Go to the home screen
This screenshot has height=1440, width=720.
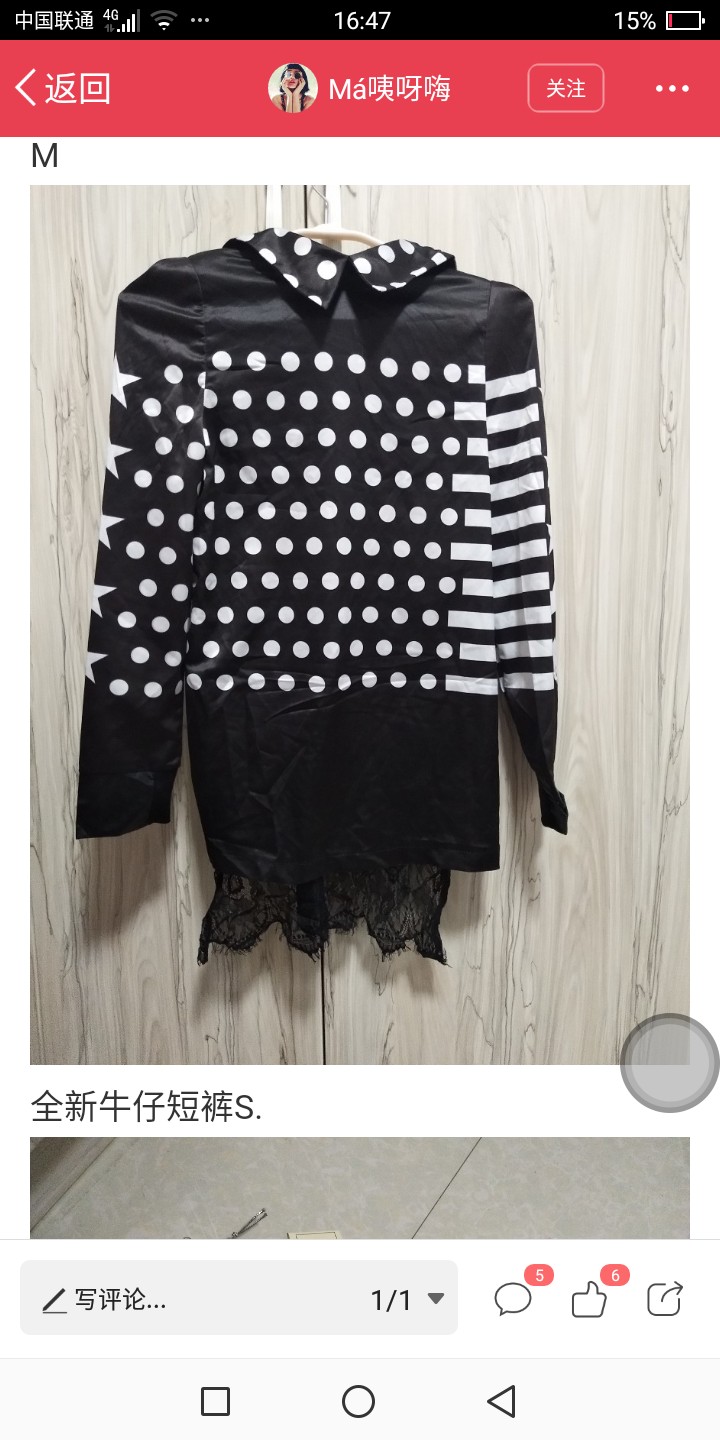[x=358, y=1401]
